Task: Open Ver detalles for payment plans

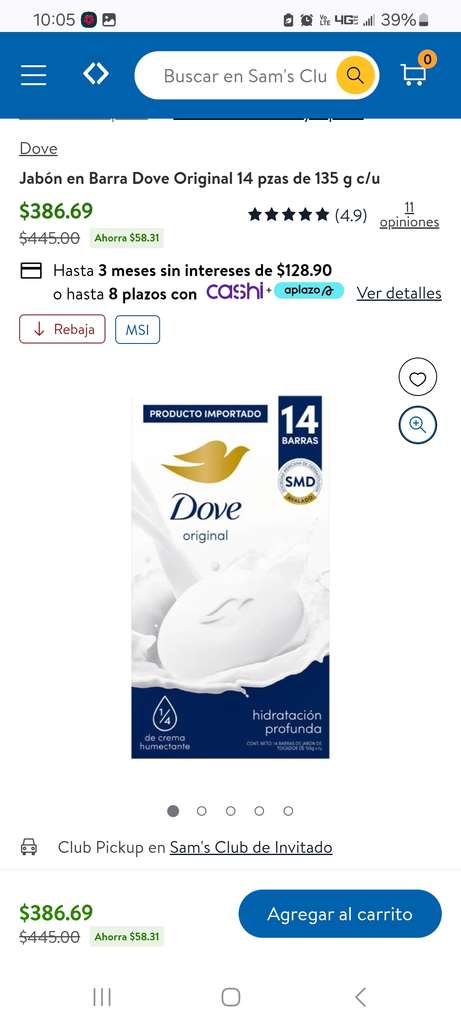Action: (399, 293)
